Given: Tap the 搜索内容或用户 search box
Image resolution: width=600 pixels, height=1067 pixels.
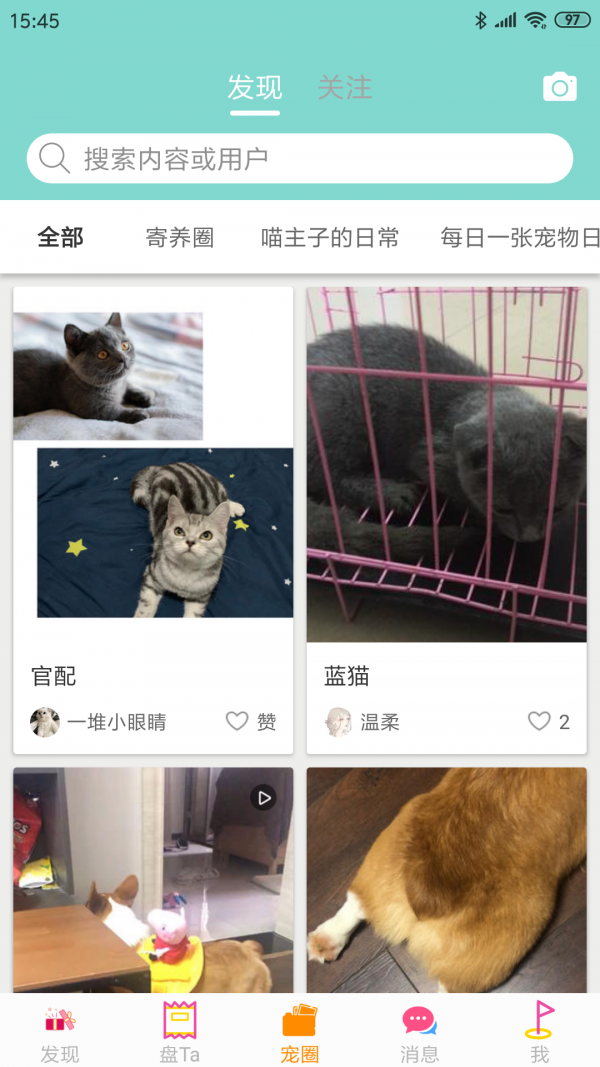Looking at the screenshot, I should (x=300, y=158).
